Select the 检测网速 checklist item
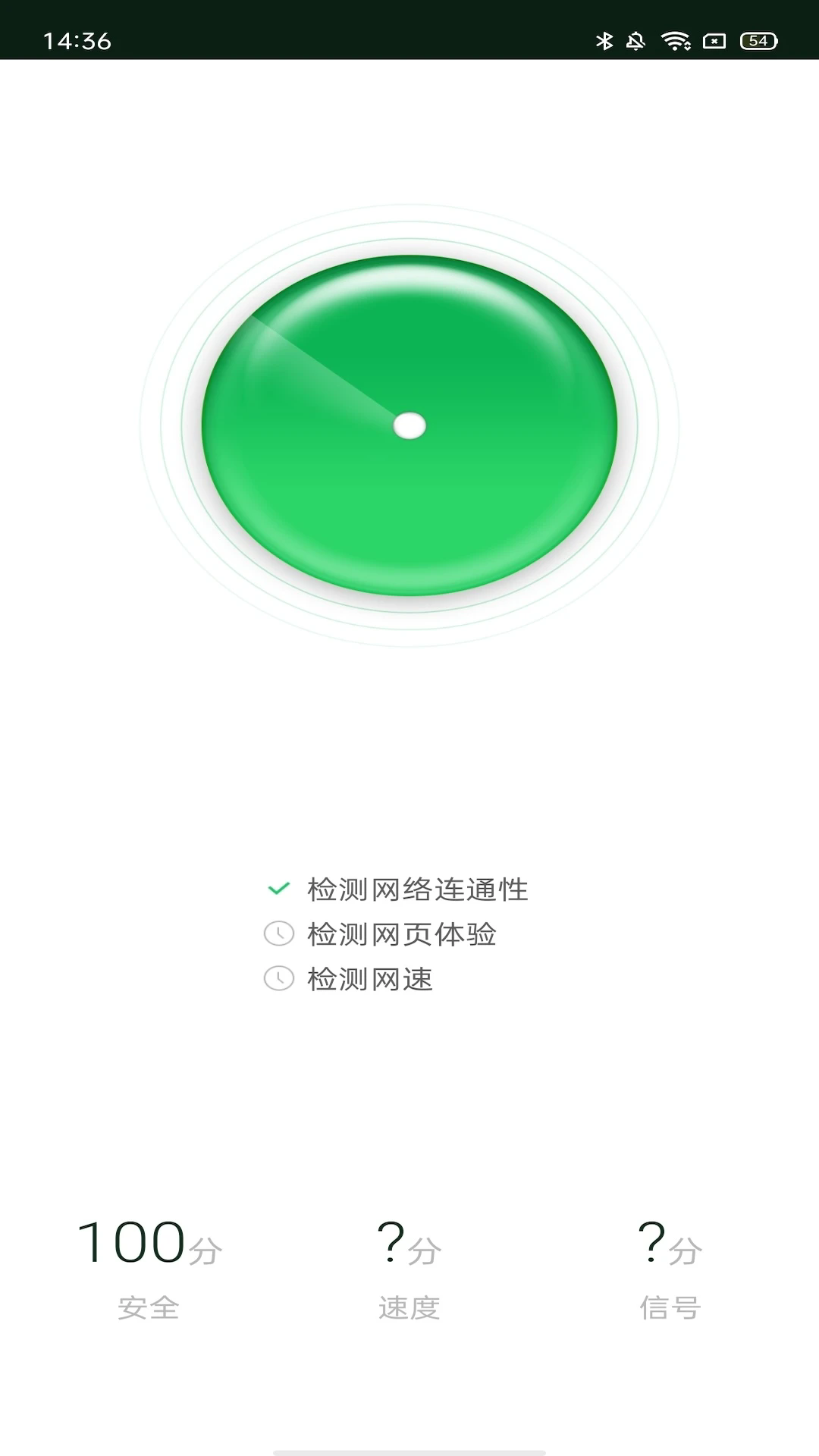Viewport: 819px width, 1456px height. pyautogui.click(x=372, y=981)
